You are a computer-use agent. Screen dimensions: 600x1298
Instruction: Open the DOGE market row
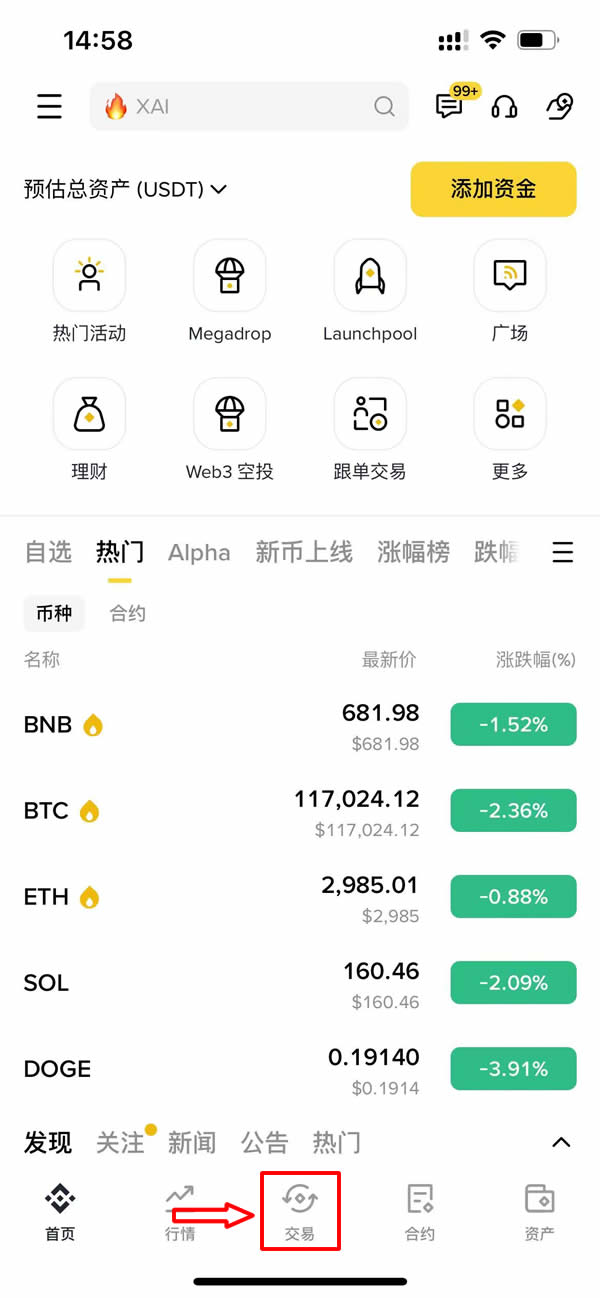point(300,1069)
